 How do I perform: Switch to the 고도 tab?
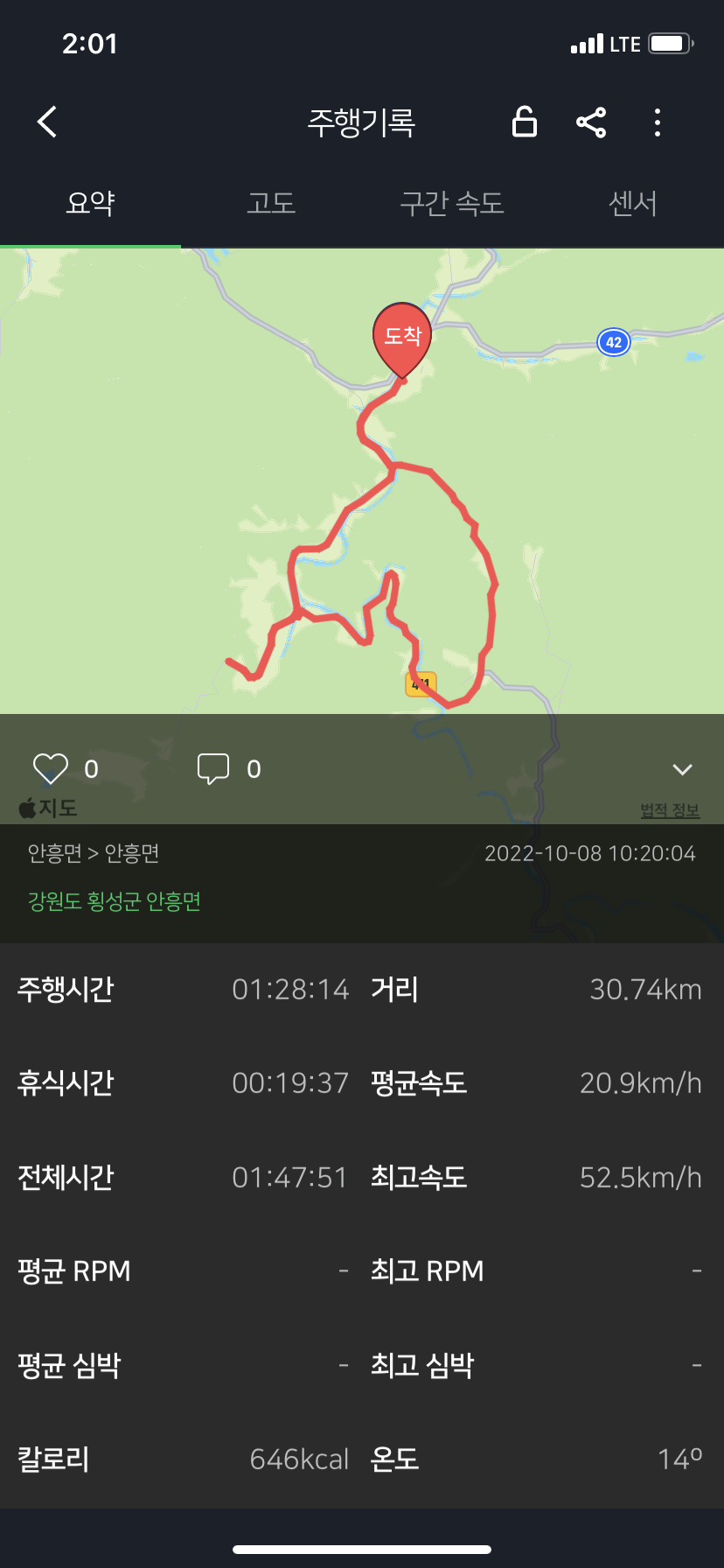click(x=271, y=203)
